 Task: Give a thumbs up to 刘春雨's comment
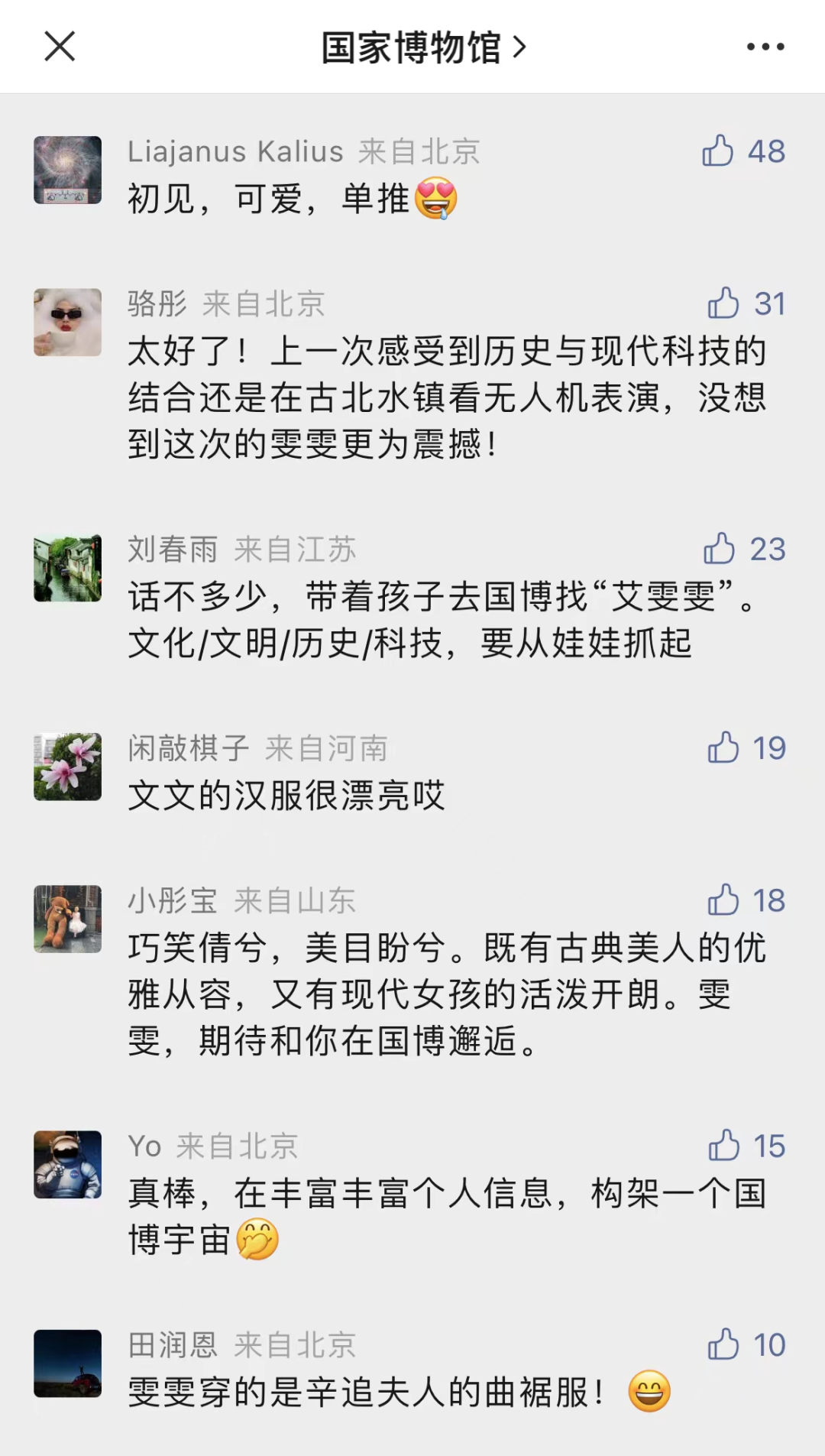tap(719, 549)
